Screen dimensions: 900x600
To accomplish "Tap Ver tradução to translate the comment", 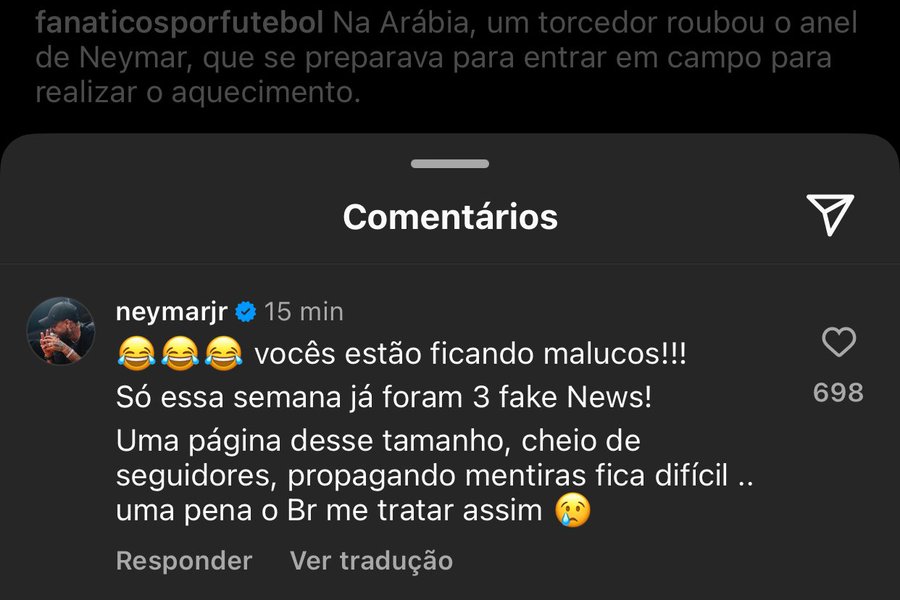I will [x=371, y=560].
